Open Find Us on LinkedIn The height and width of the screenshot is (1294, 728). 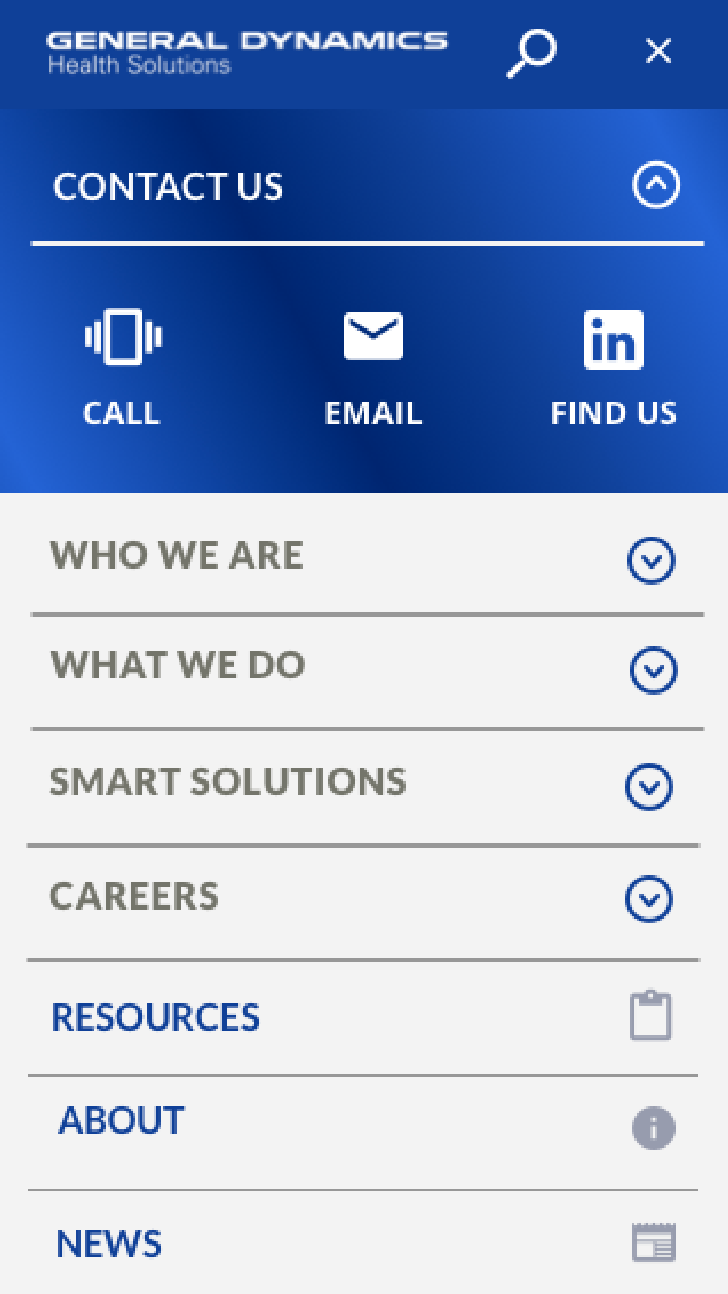613,369
